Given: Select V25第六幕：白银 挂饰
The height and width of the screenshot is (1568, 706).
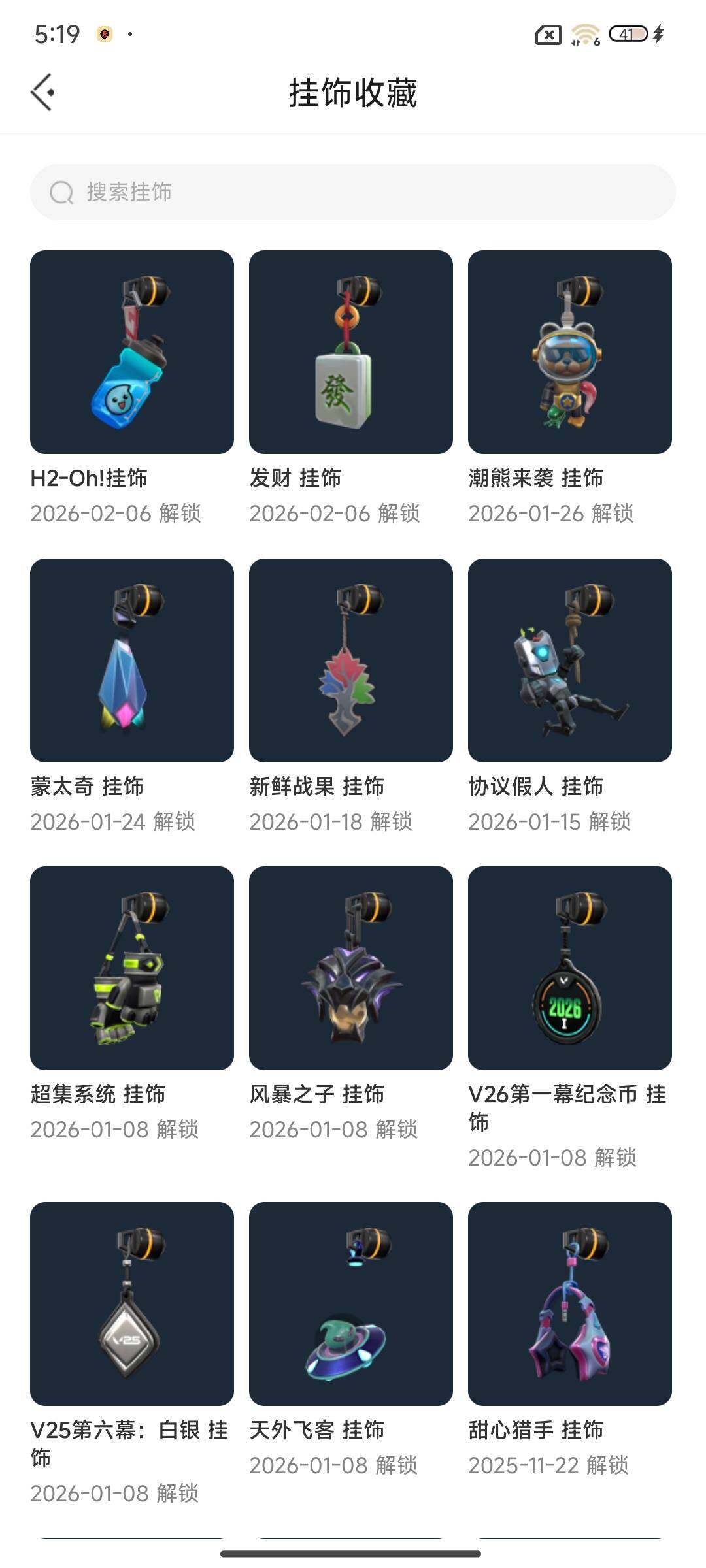Looking at the screenshot, I should pos(132,1304).
